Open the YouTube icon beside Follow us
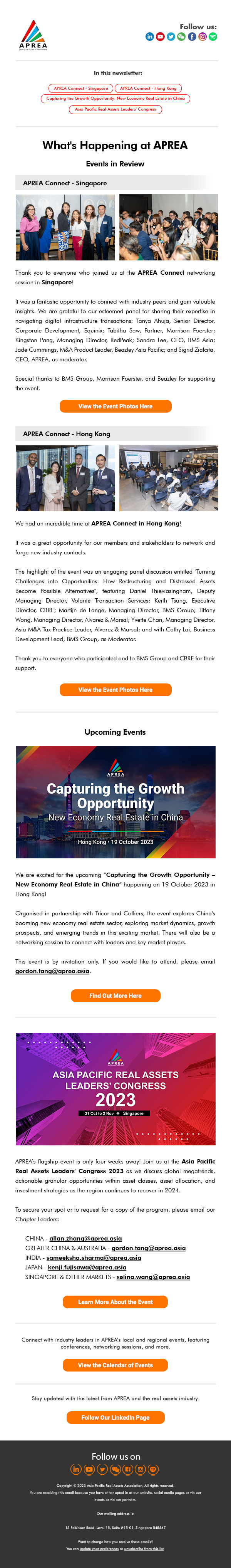Viewport: 231px width, 1568px height. point(160,37)
